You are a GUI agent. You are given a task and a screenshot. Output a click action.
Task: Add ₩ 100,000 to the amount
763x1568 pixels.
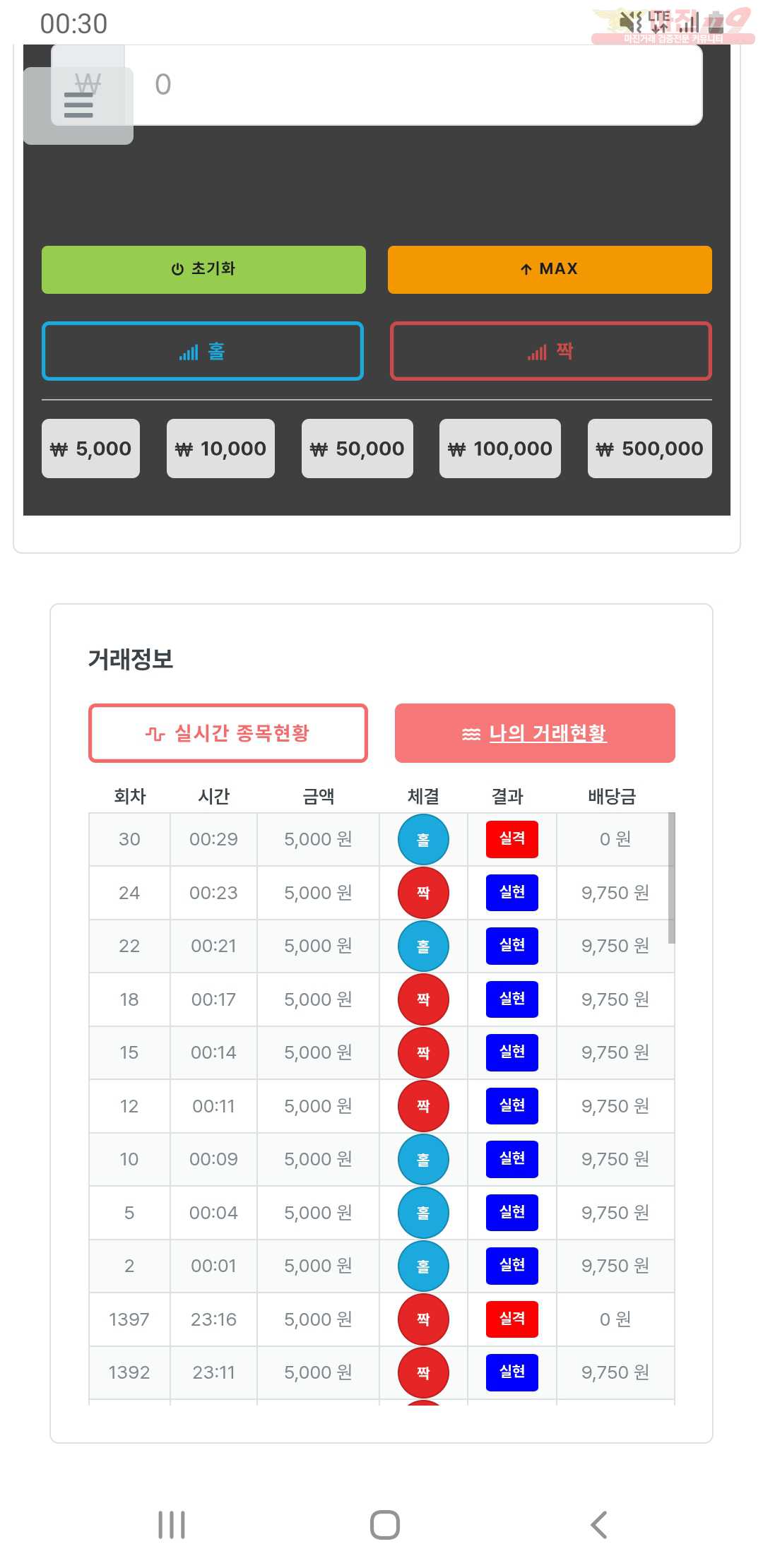499,449
